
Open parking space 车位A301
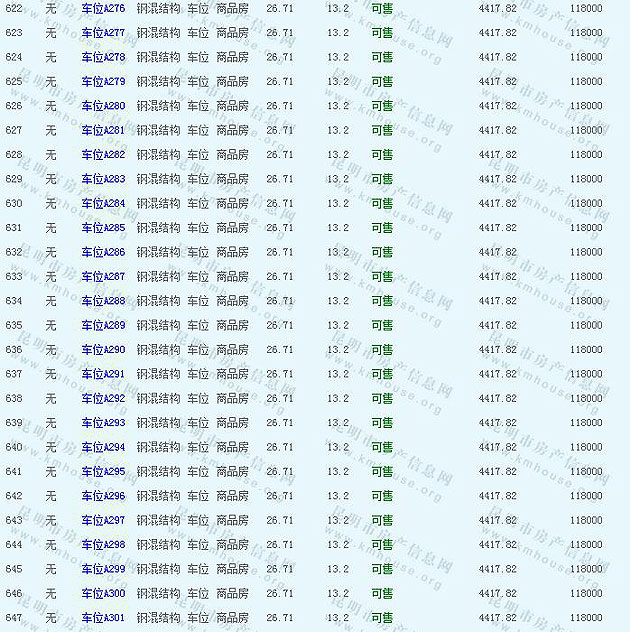[103, 618]
